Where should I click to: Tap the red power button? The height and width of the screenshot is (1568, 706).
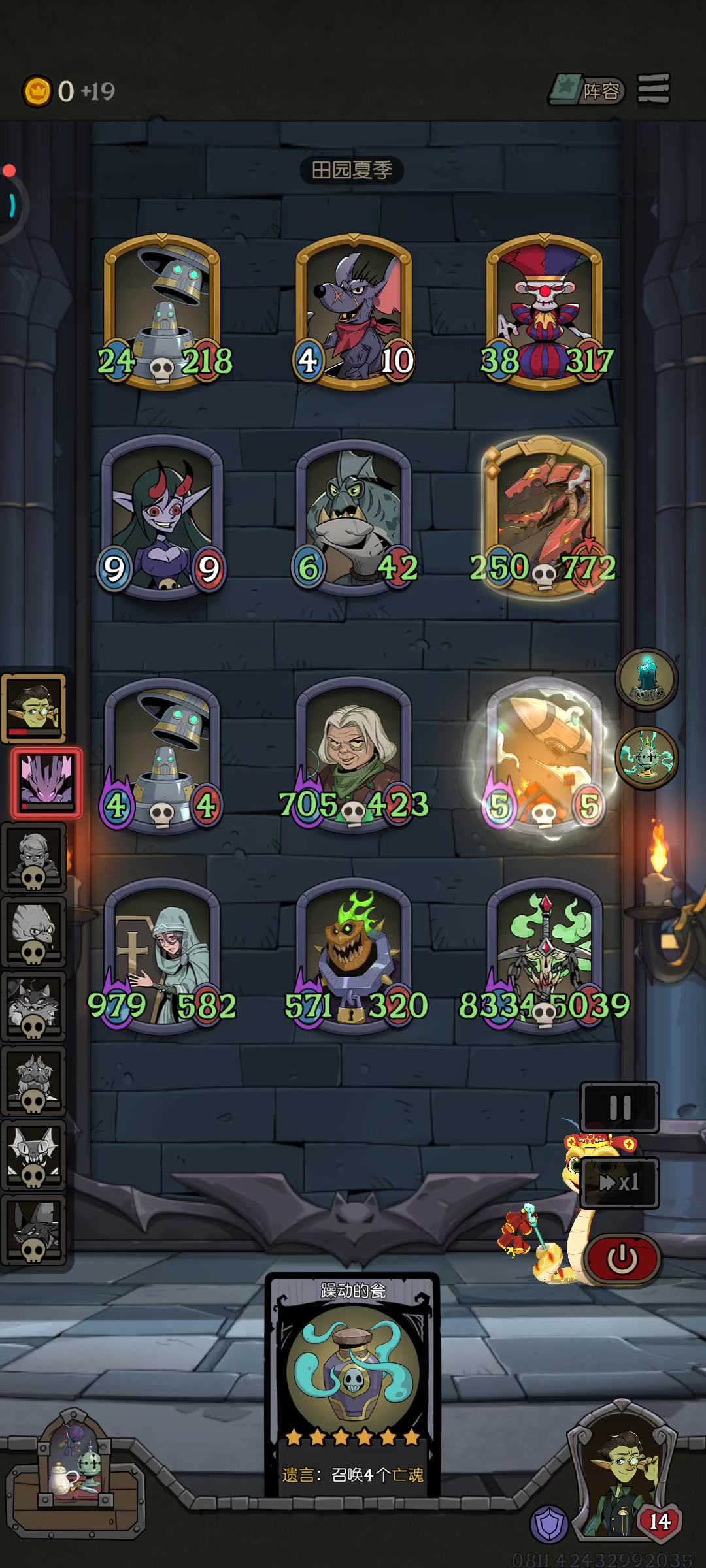[x=622, y=1258]
